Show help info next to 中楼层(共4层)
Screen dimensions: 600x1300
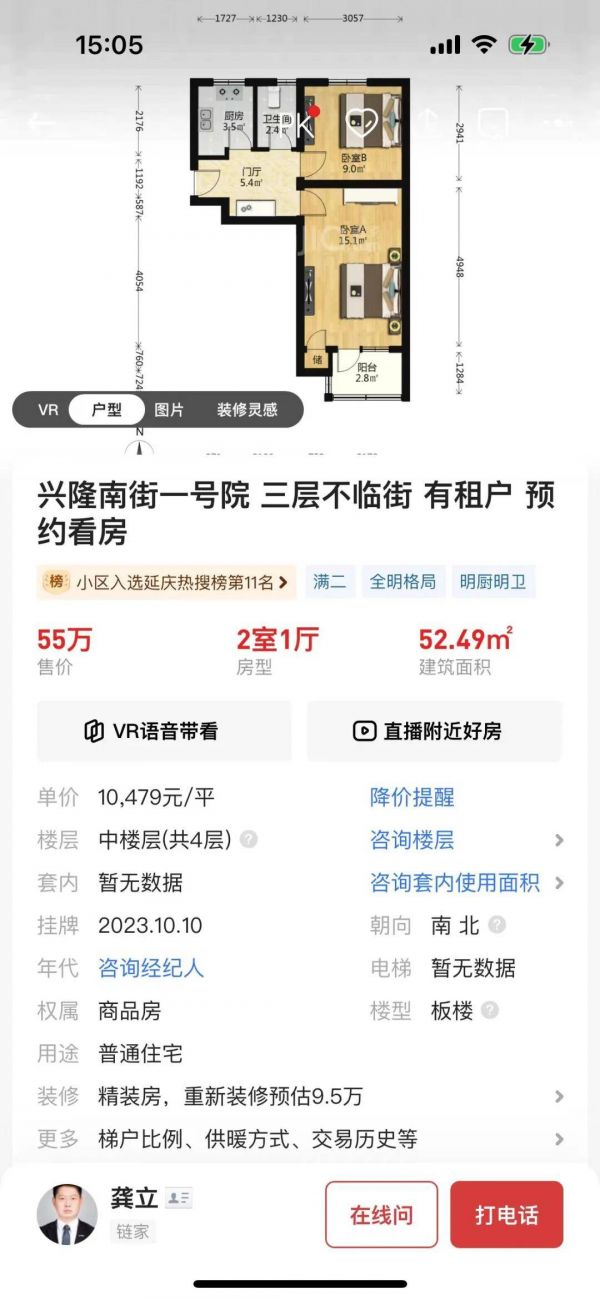pos(248,841)
